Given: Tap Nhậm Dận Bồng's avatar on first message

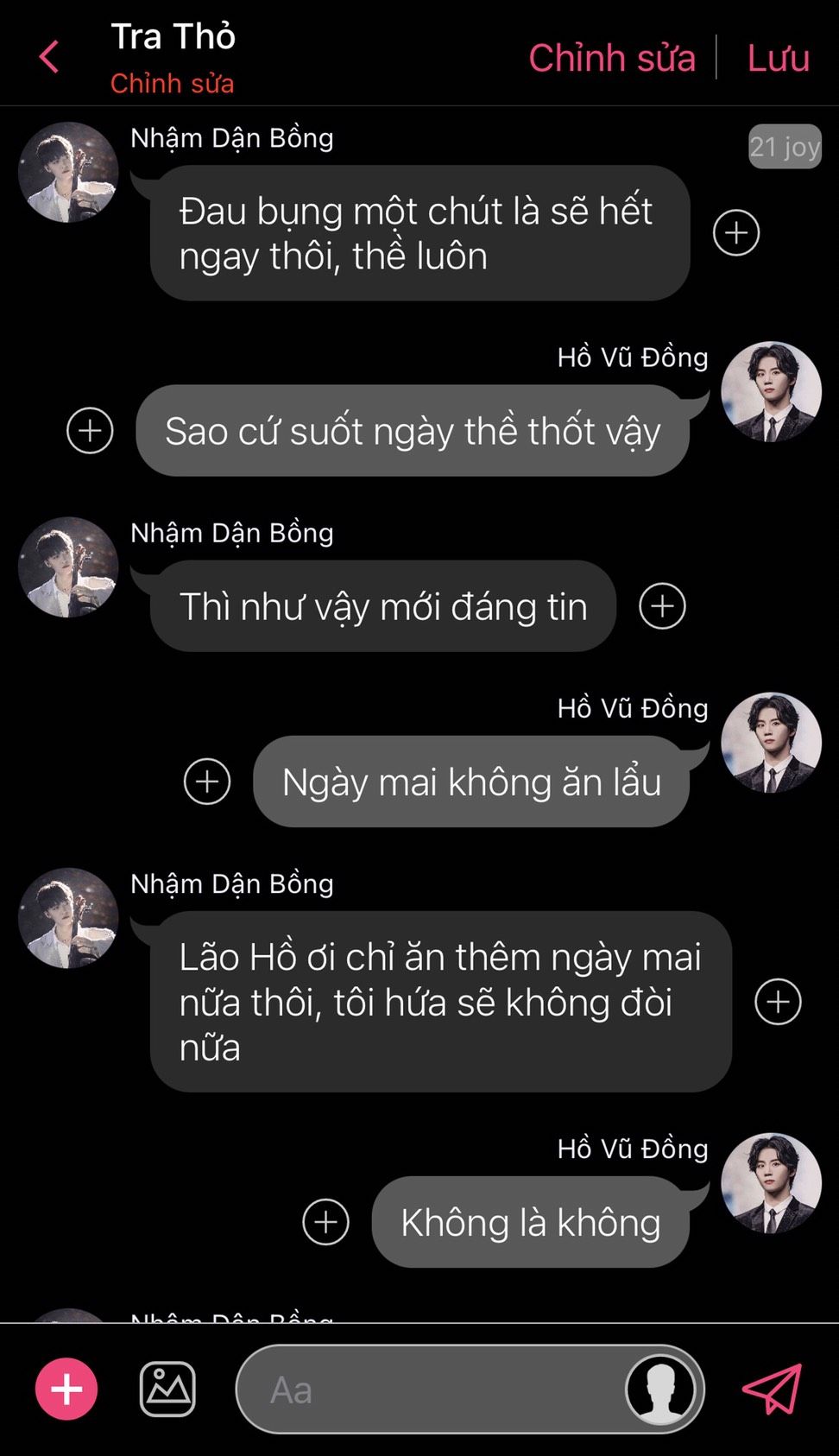Looking at the screenshot, I should tap(68, 172).
